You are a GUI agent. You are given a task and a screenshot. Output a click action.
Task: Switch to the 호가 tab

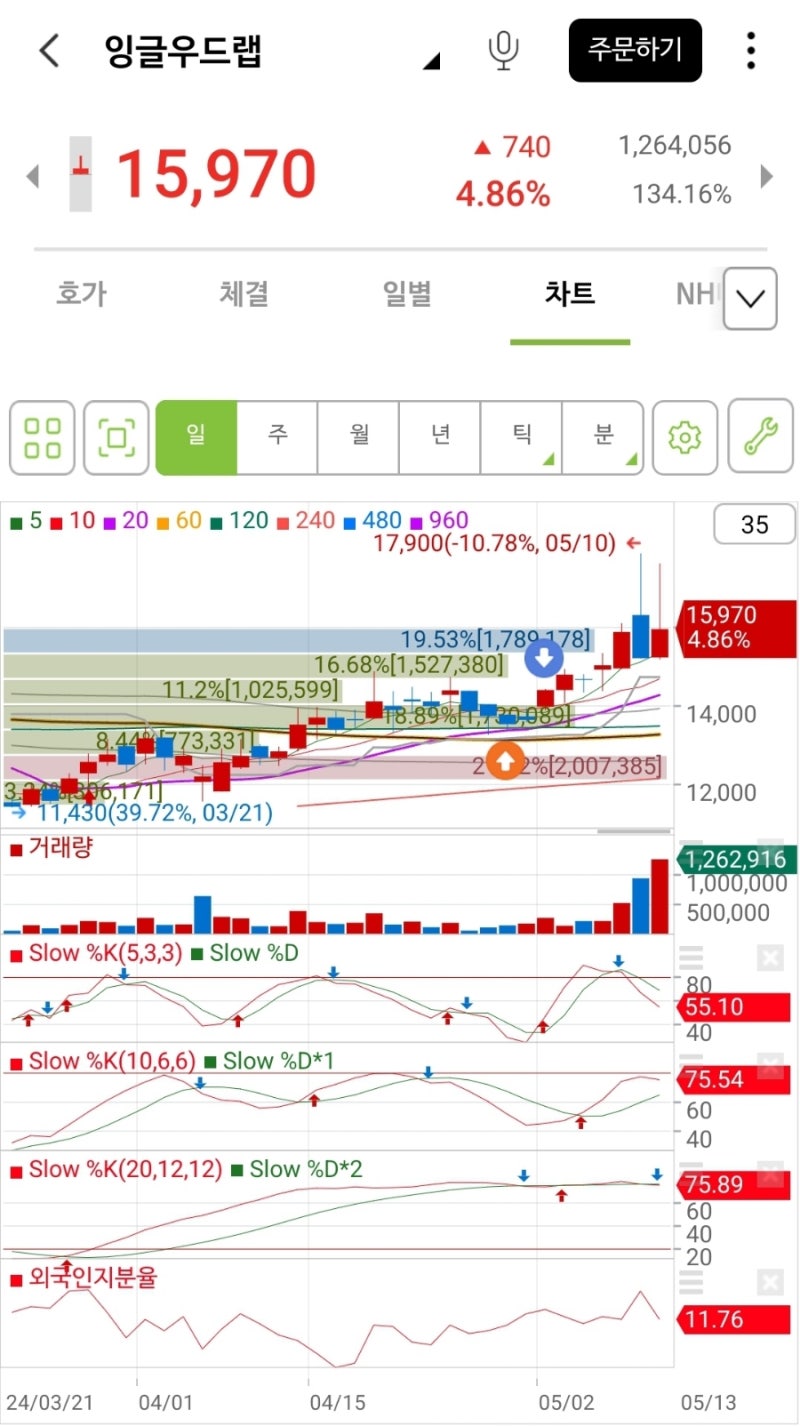coord(81,294)
